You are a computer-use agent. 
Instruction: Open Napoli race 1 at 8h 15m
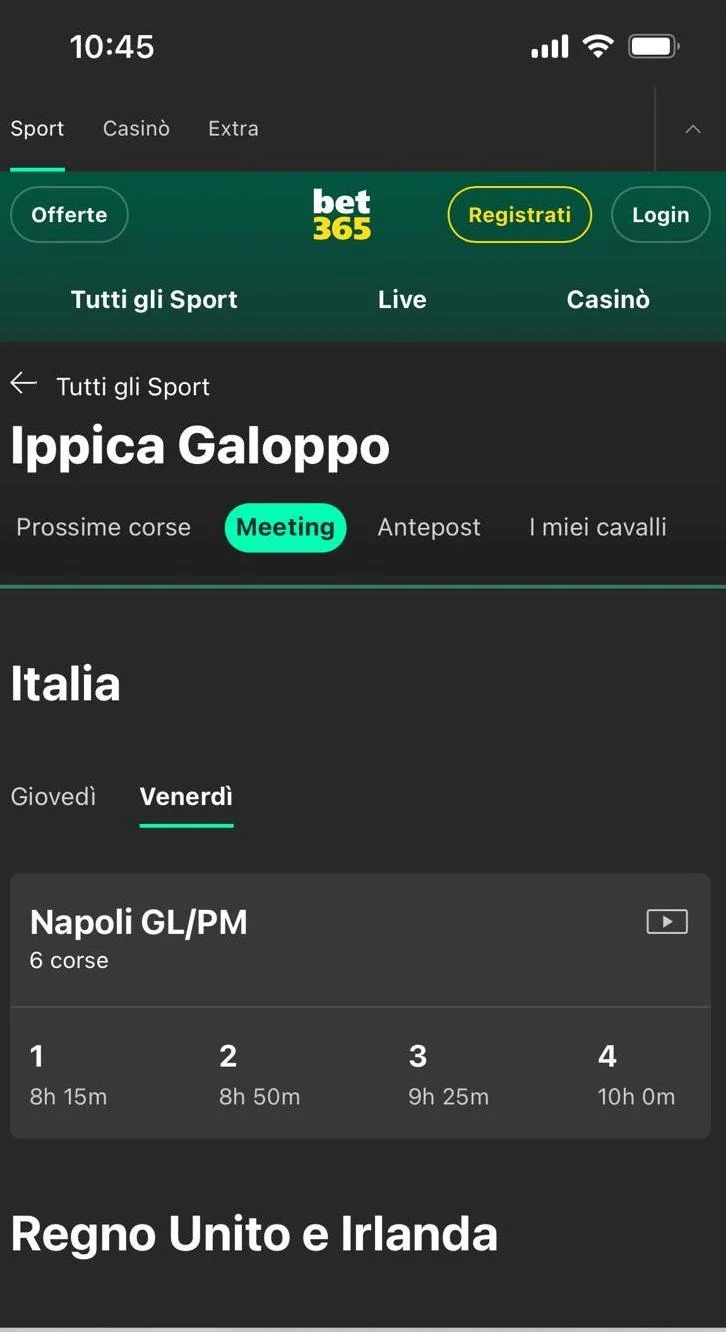[68, 1074]
